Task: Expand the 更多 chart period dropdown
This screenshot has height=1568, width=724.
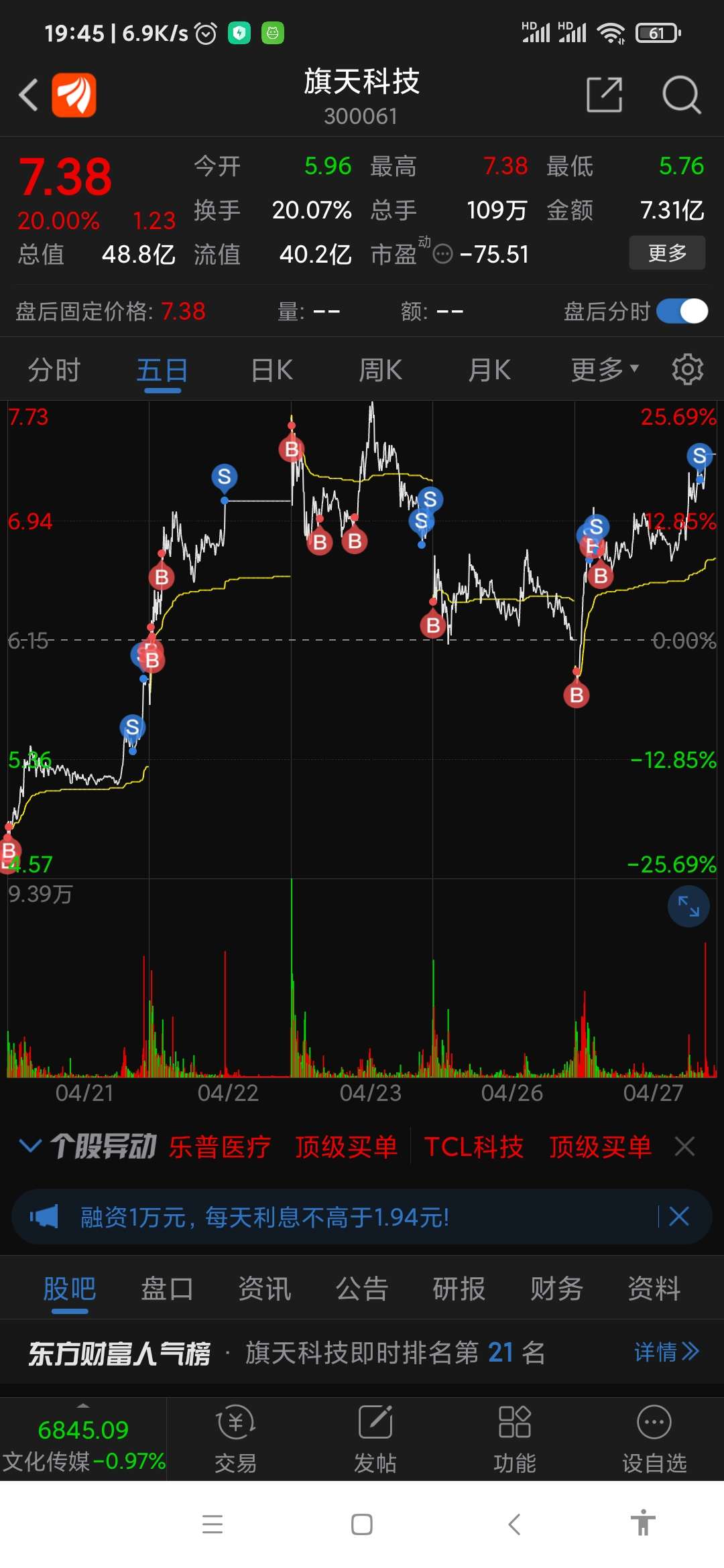Action: pos(604,370)
